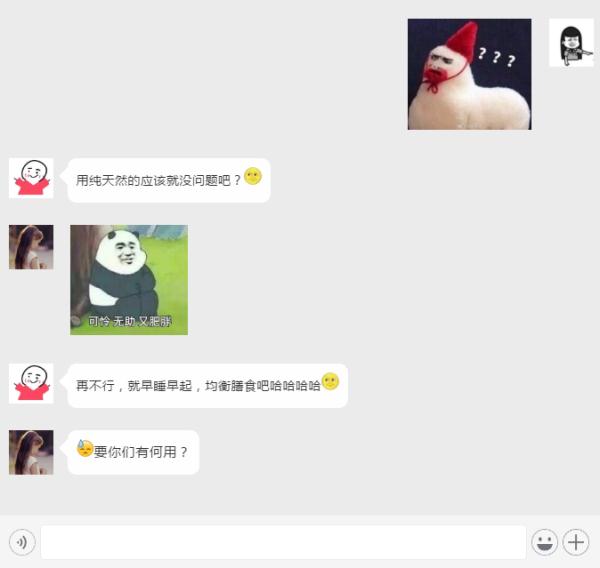The width and height of the screenshot is (600, 568).
Task: Open the emoji sticker picker
Action: (544, 542)
